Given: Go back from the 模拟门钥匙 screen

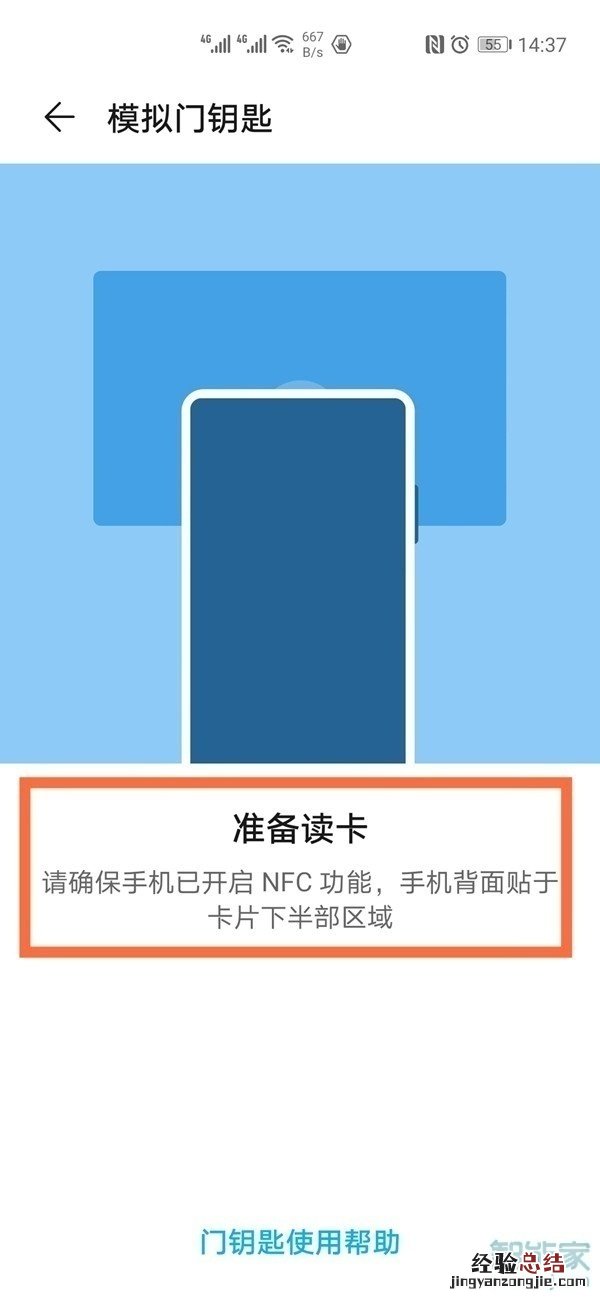Looking at the screenshot, I should 60,118.
